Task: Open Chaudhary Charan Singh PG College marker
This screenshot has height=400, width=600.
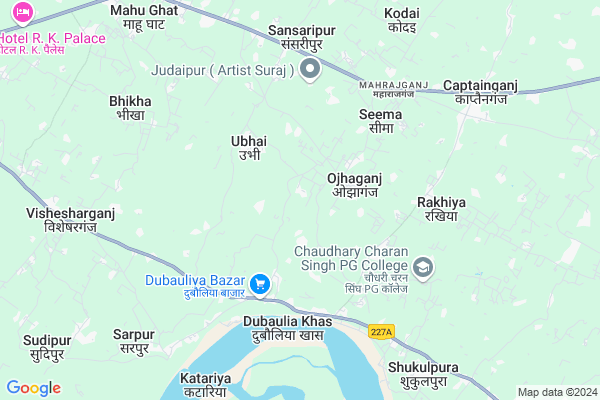Action: 424,266
